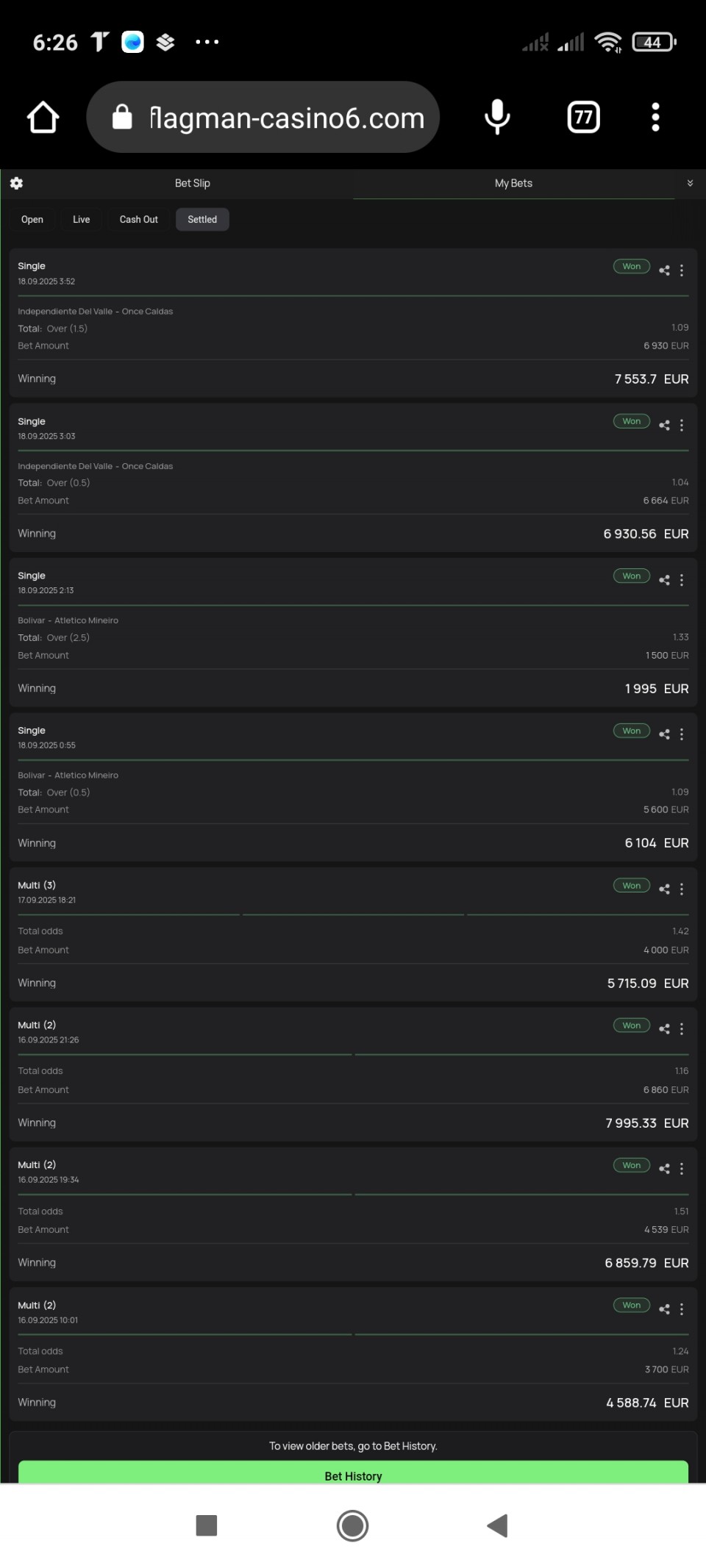
Task: Share the 1 995 EUR Bolivar bet
Action: tap(664, 580)
